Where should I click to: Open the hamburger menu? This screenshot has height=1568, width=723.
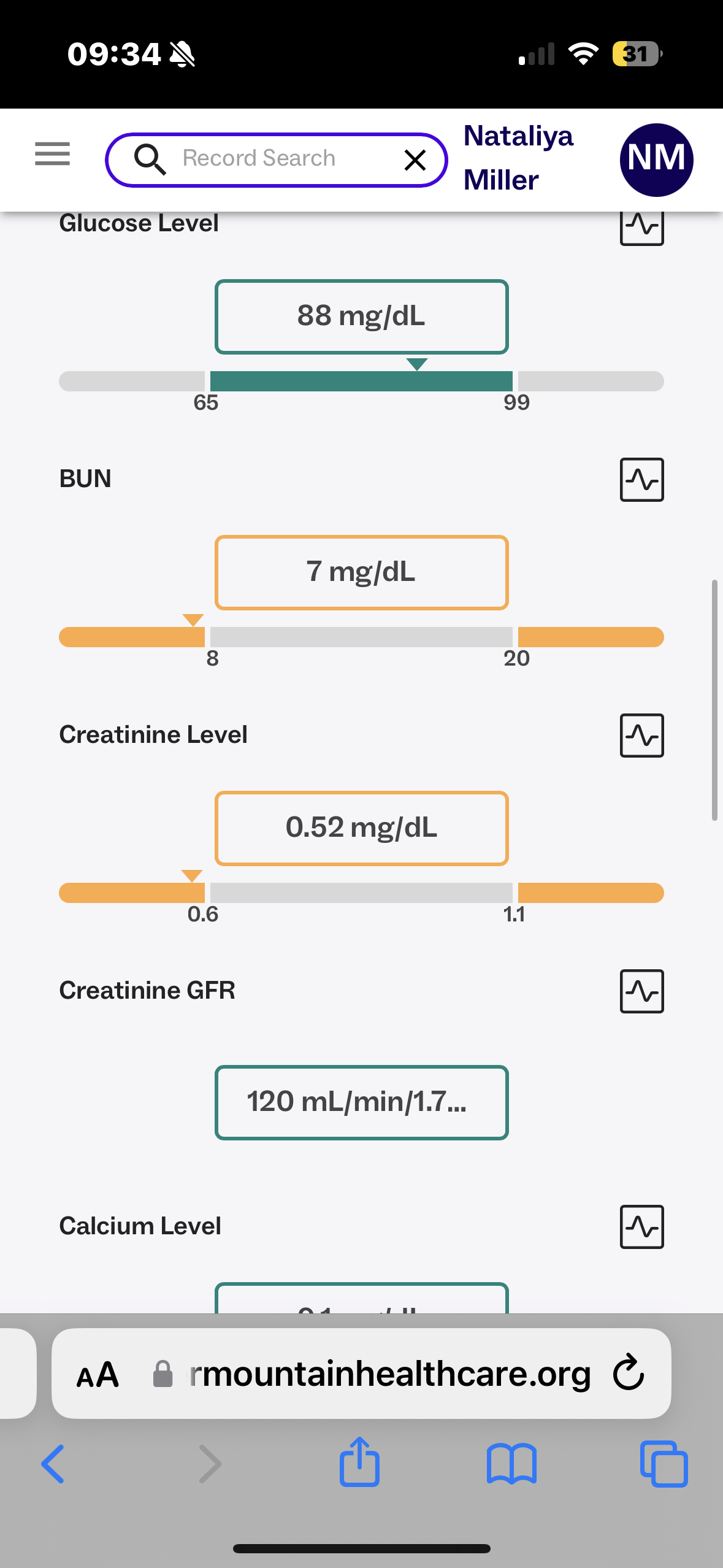52,154
